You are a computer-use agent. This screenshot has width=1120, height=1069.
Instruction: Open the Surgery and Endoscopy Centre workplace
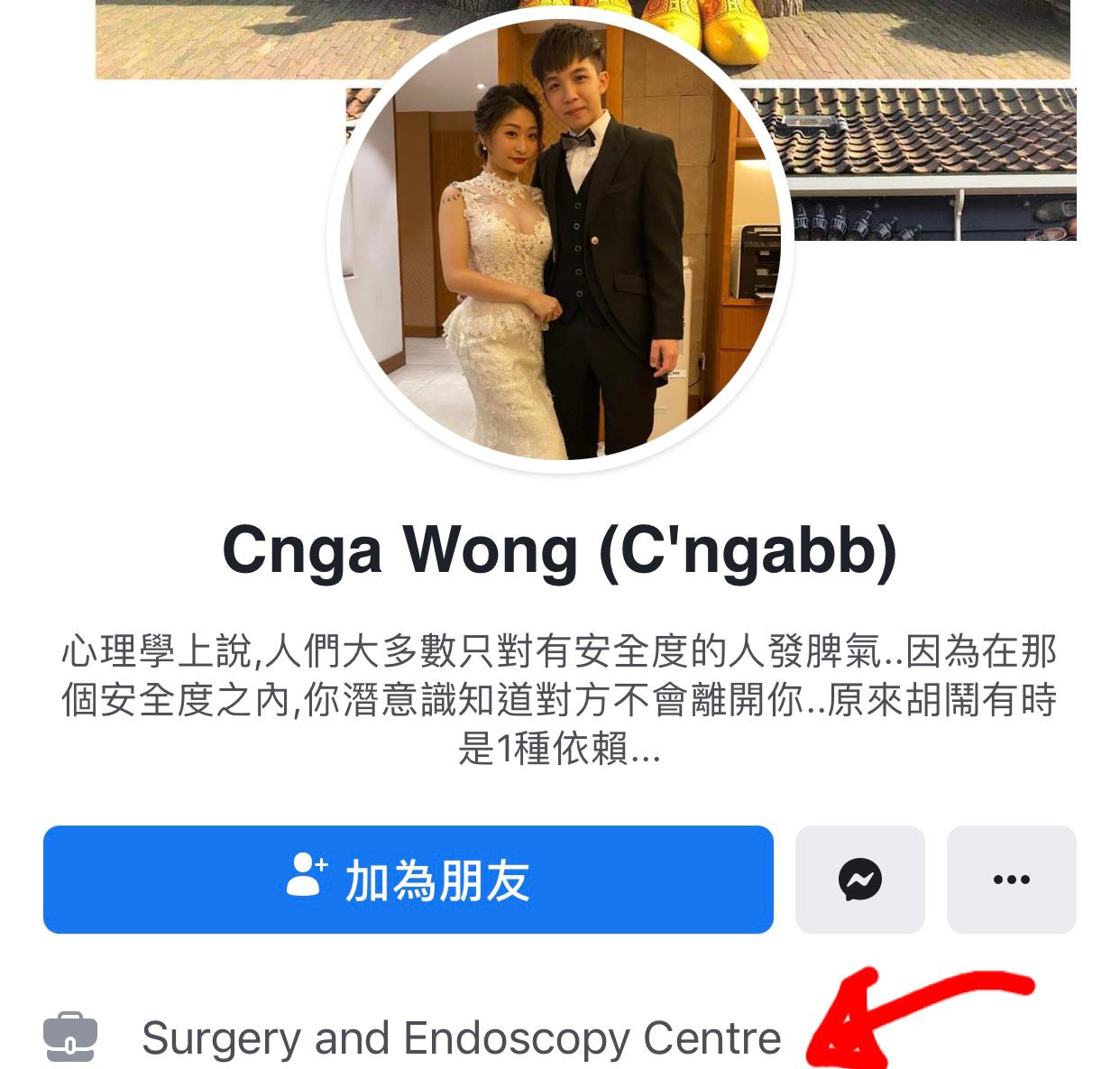(x=462, y=1037)
